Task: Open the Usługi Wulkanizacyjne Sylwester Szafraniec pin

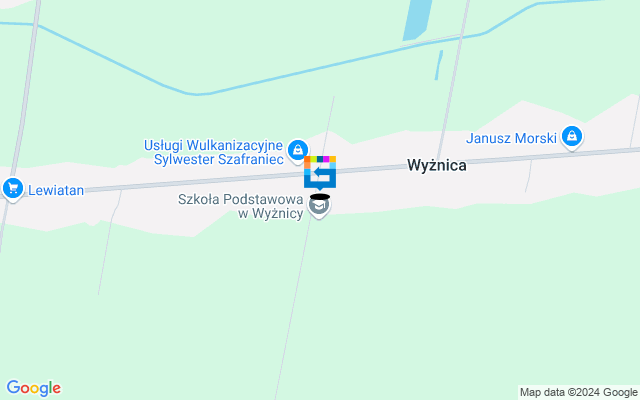Action: (297, 152)
